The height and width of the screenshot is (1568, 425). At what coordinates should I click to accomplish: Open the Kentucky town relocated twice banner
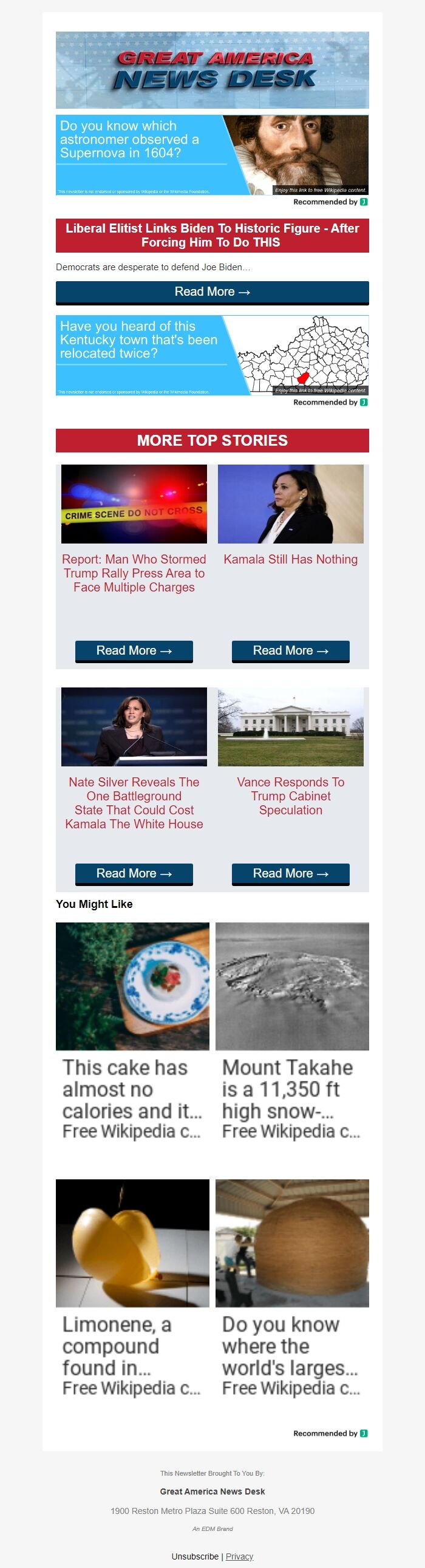212,355
